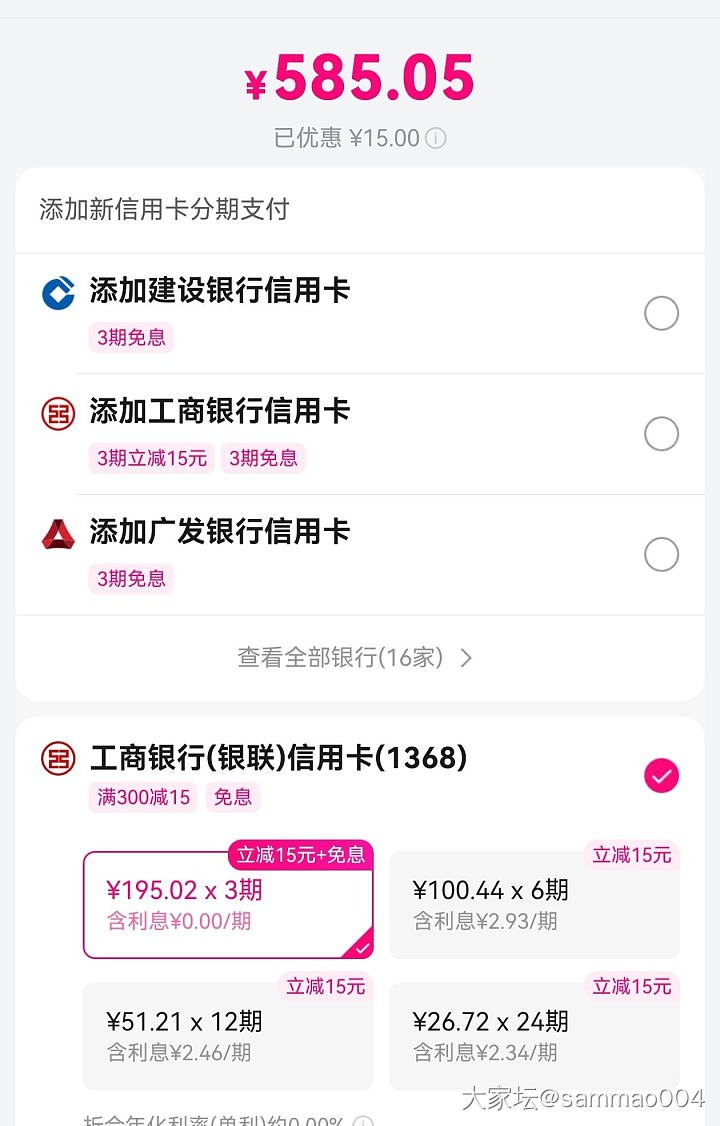Choose the ¥100.44 x 6期 installment plan
The image size is (720, 1126).
[x=534, y=904]
